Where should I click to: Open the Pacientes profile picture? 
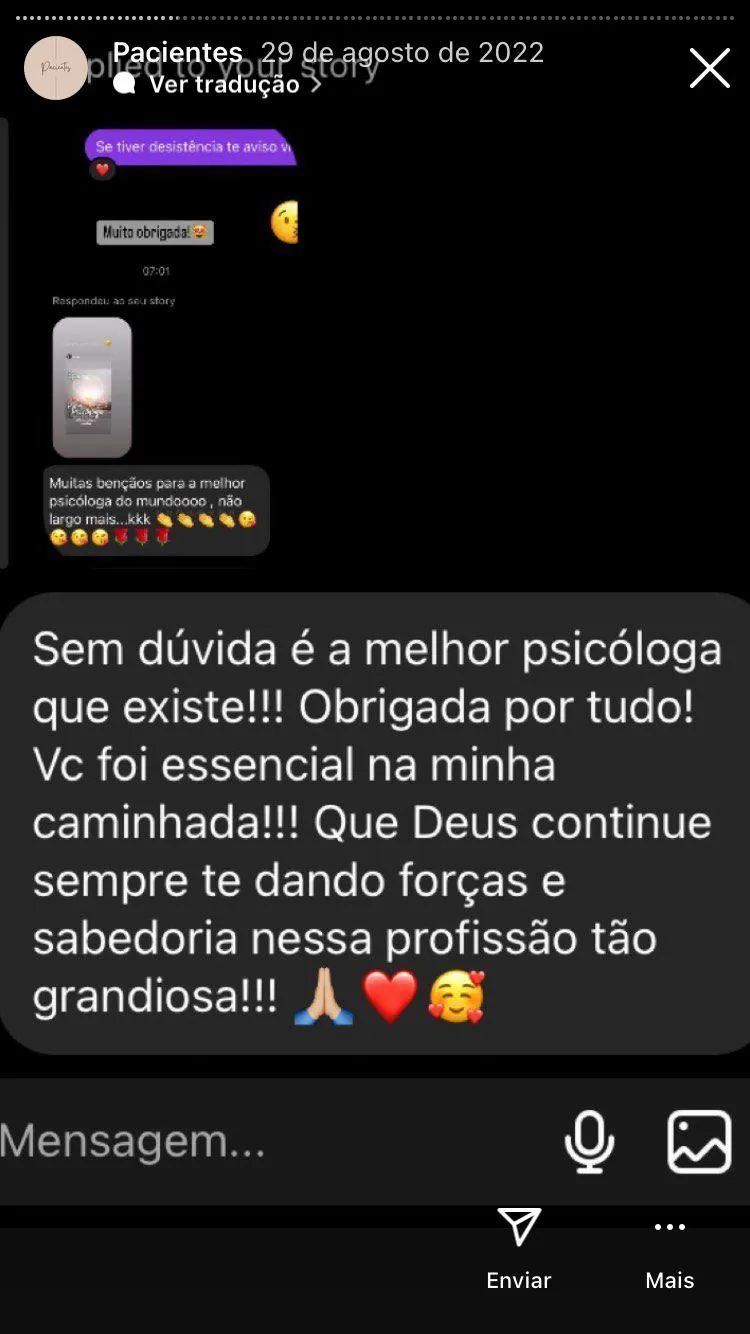tap(56, 68)
